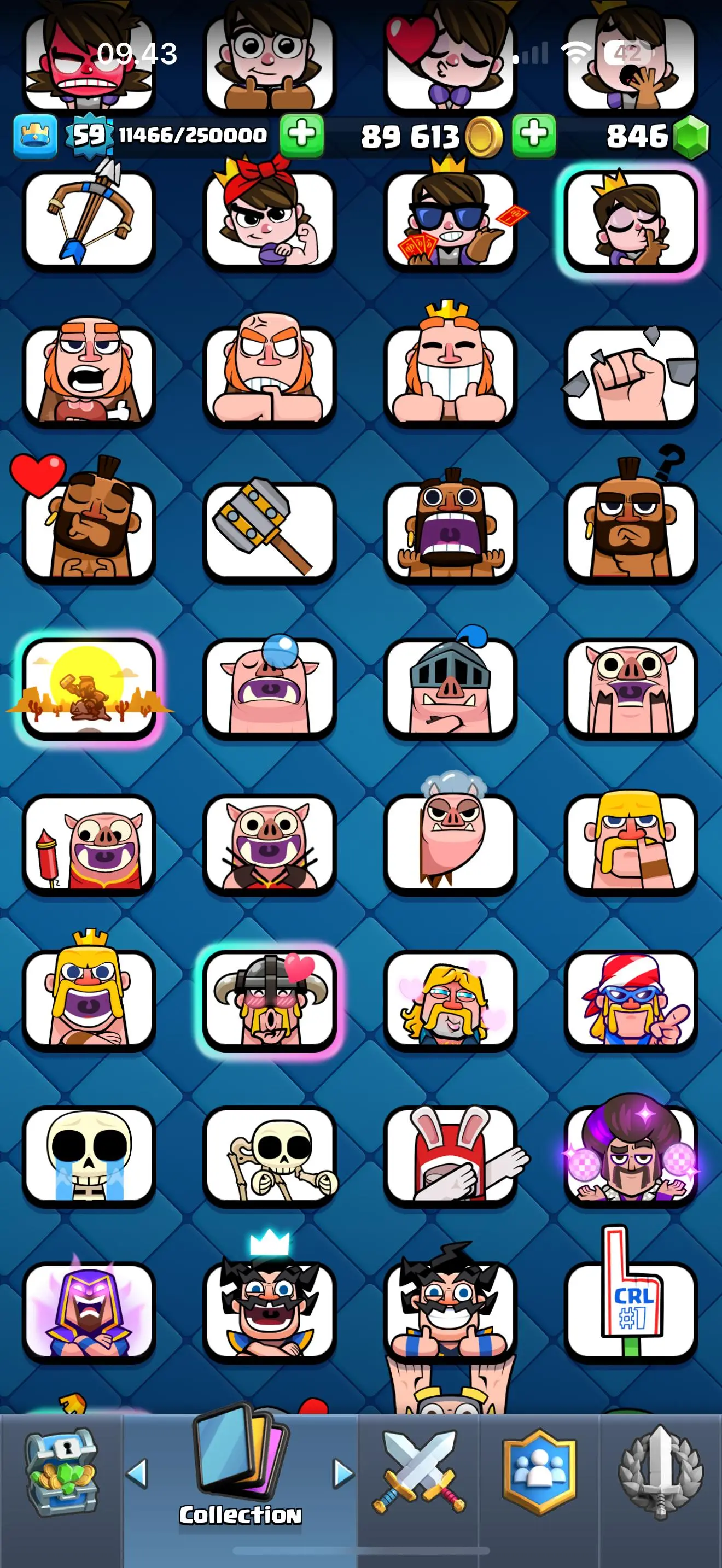This screenshot has width=722, height=1568.
Task: Pick the desert sunset emote
Action: coord(89,688)
